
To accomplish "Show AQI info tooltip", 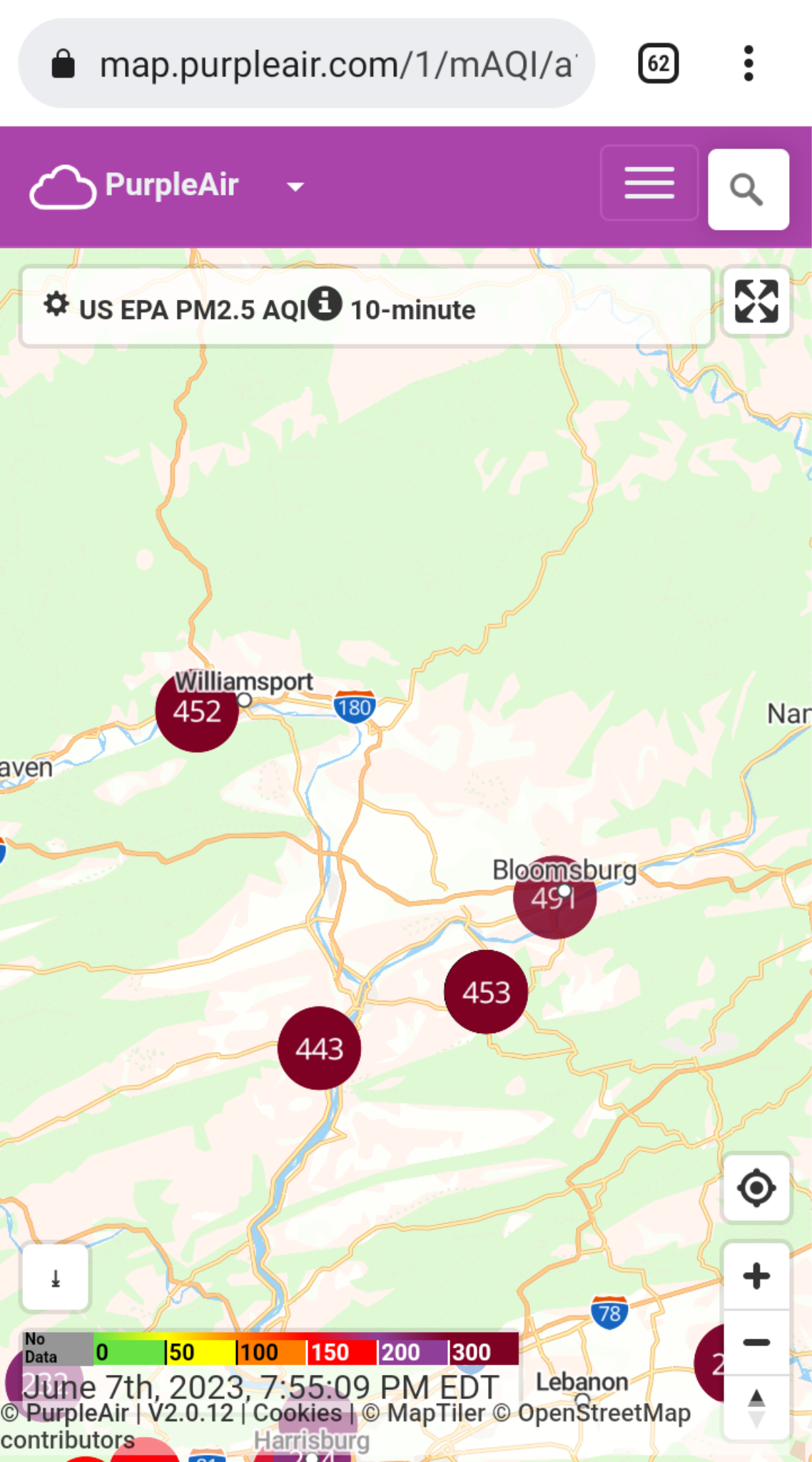I will point(325,303).
